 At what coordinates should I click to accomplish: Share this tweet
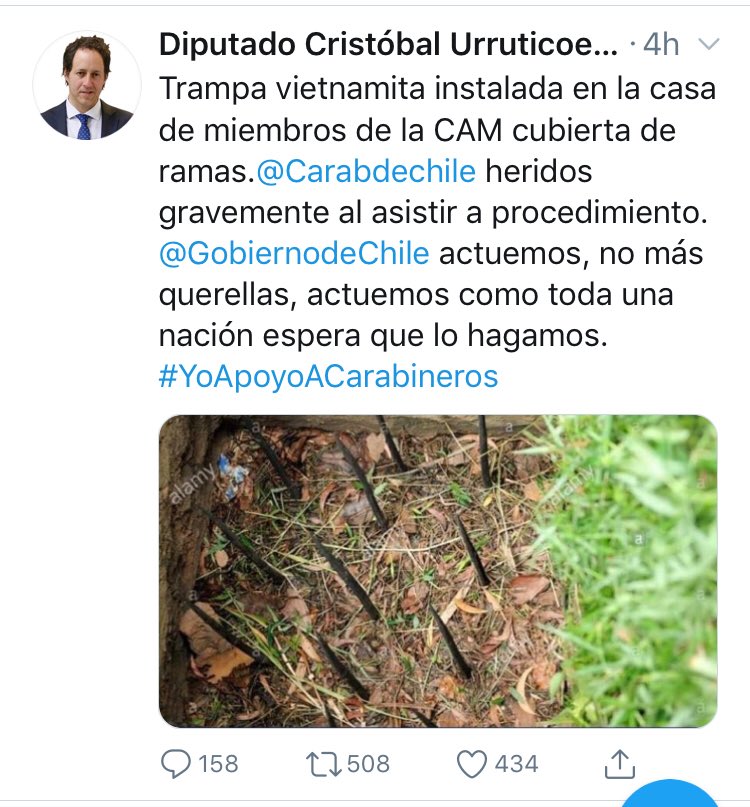coord(620,764)
